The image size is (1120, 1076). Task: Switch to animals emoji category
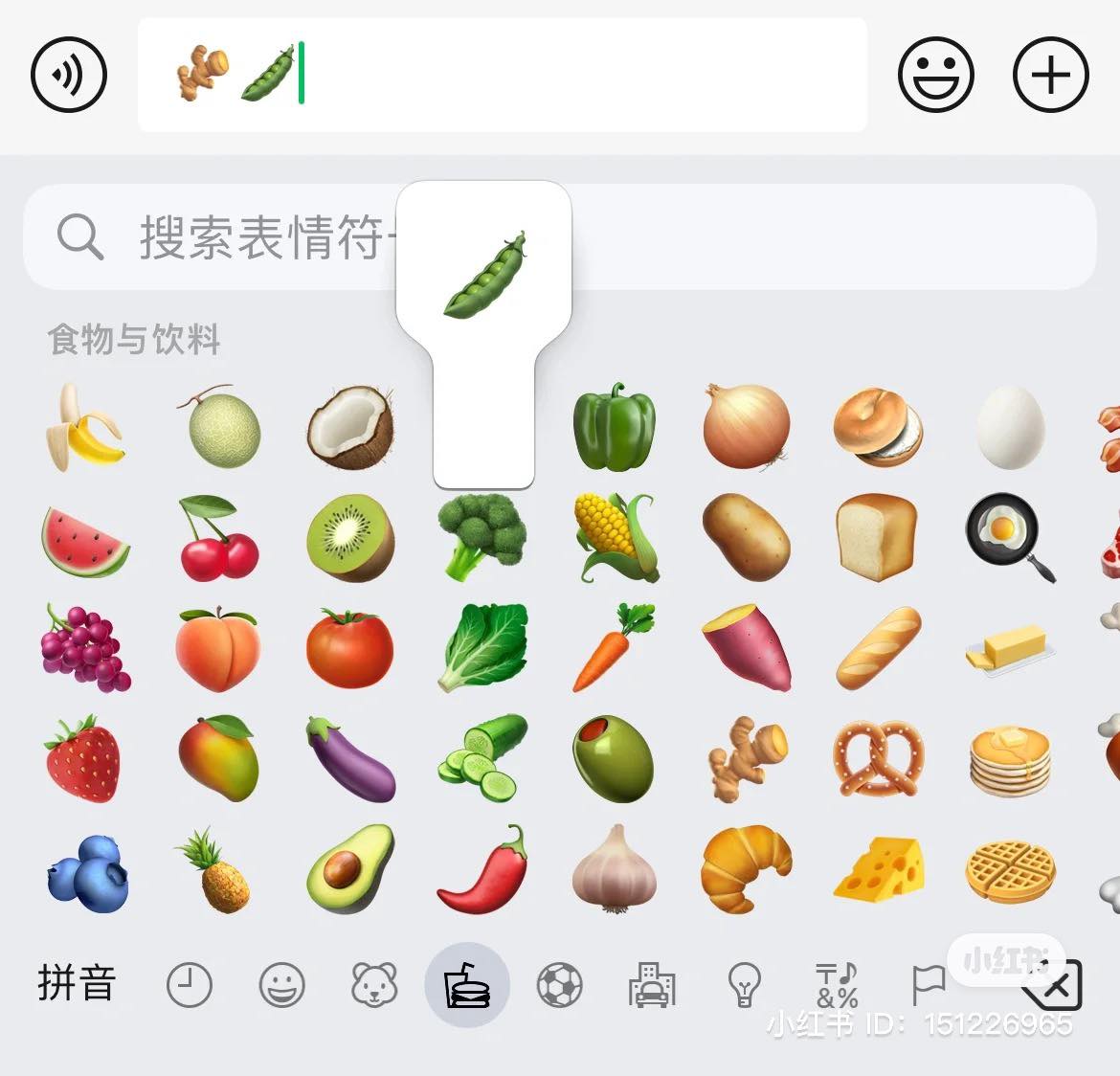click(x=374, y=985)
